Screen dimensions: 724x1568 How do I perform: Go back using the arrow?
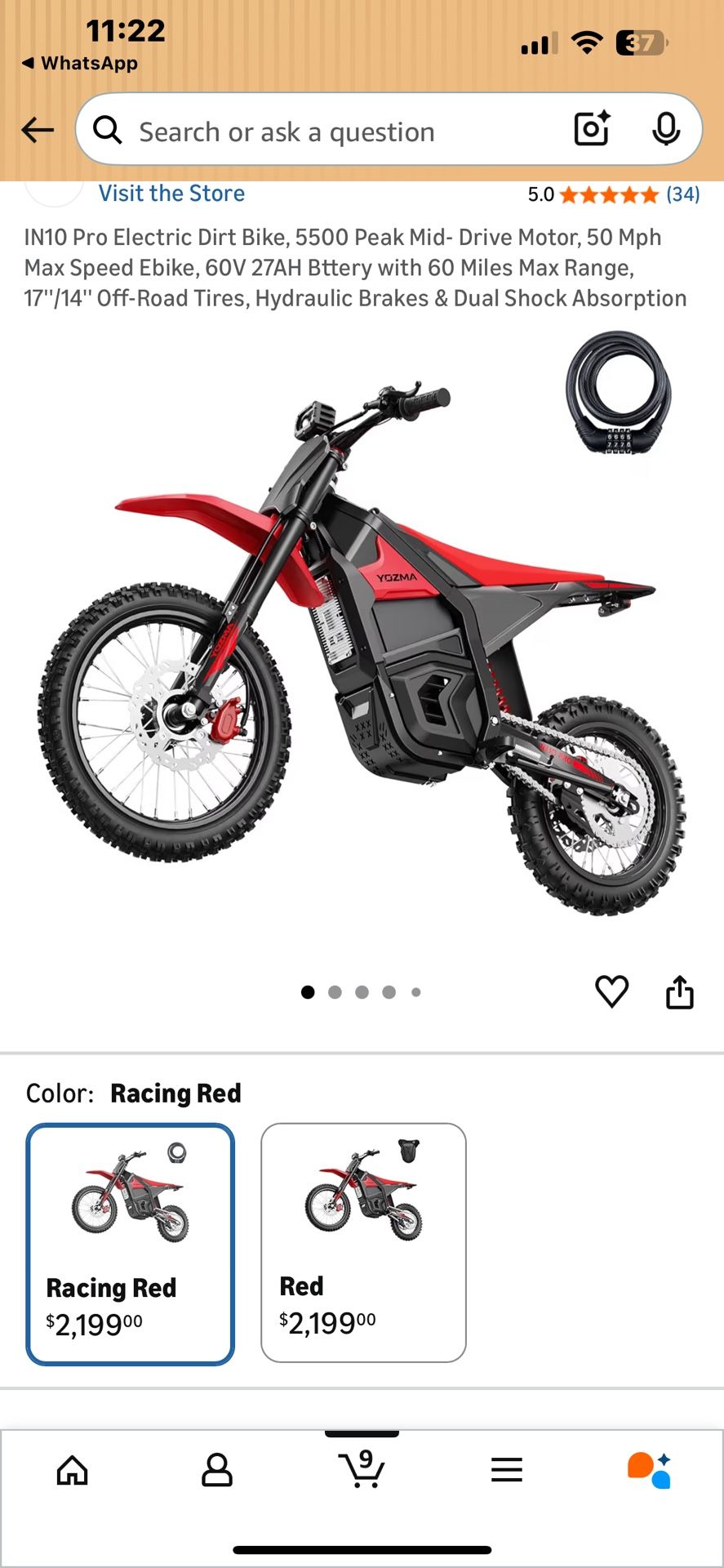[38, 130]
